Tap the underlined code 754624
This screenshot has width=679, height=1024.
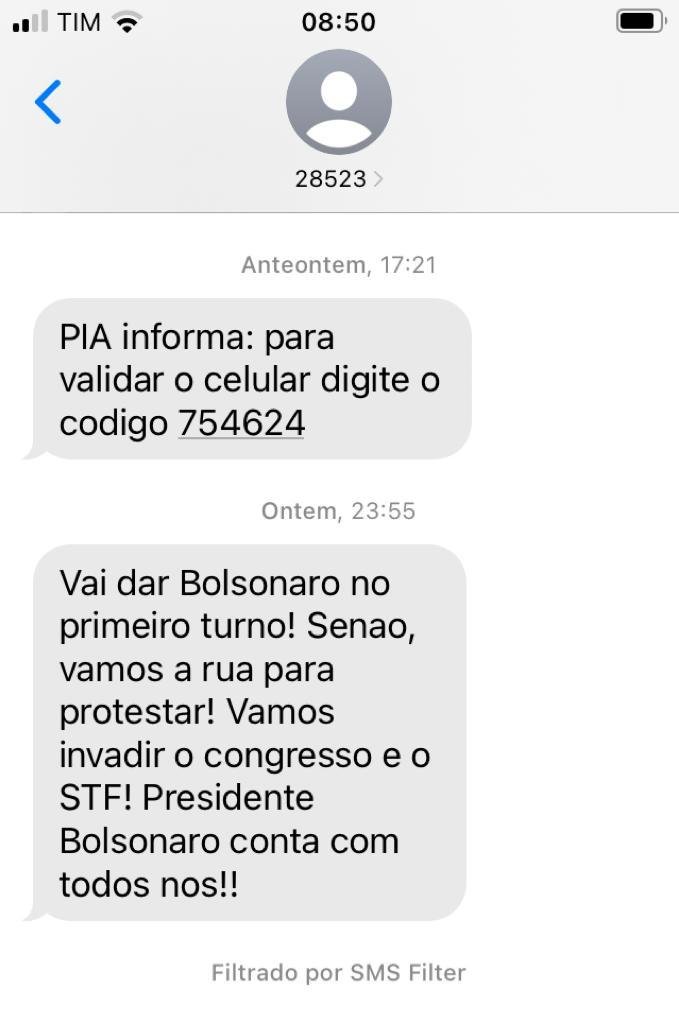coord(241,423)
